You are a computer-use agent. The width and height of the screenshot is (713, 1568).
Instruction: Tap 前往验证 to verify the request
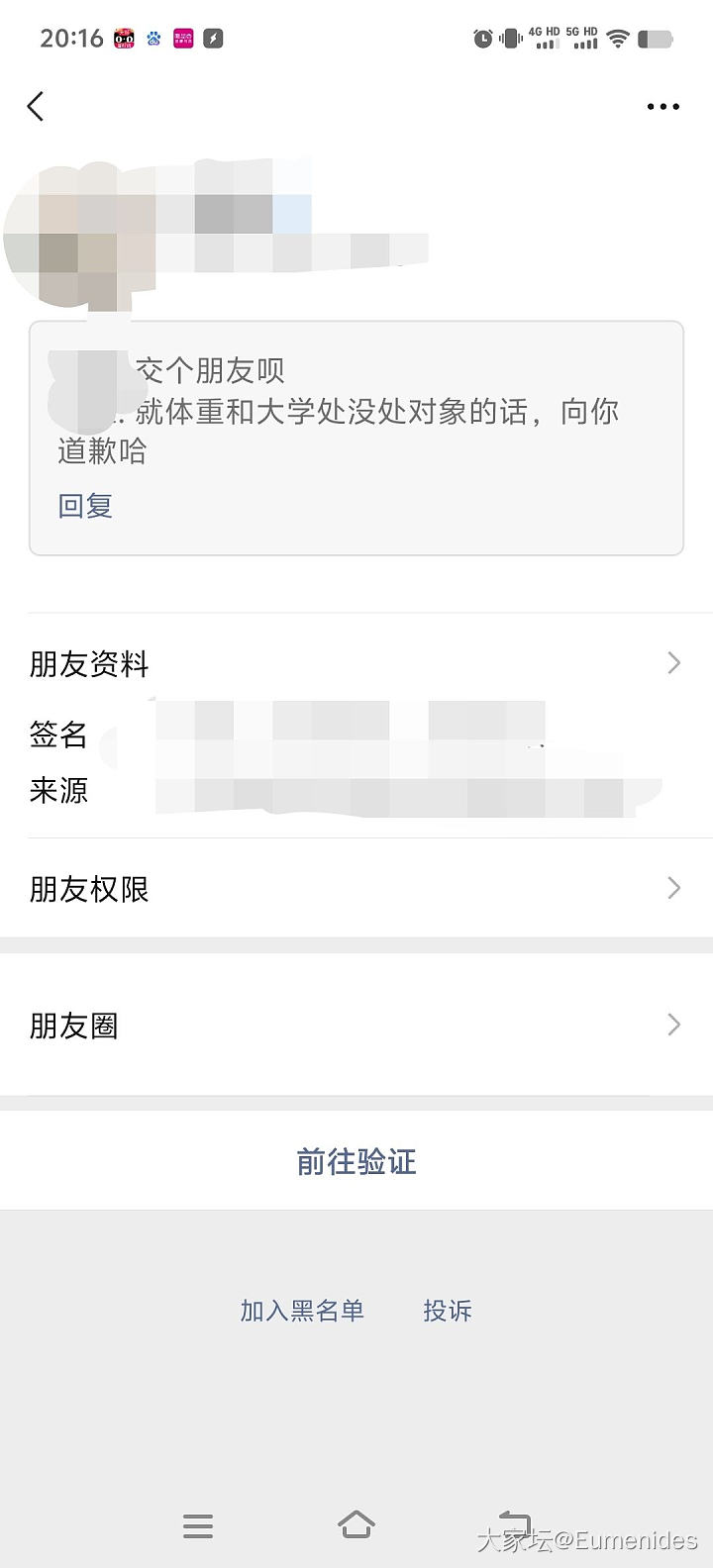(x=356, y=1161)
